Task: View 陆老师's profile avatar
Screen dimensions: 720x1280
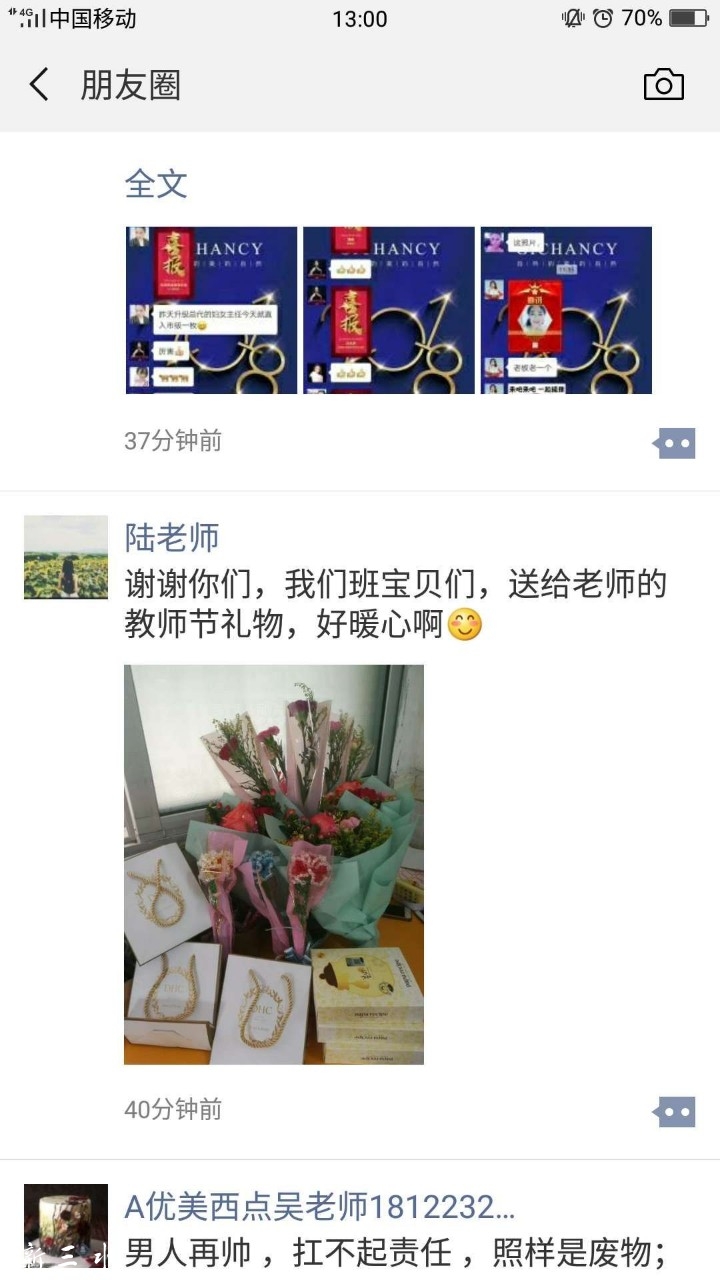Action: (66, 557)
